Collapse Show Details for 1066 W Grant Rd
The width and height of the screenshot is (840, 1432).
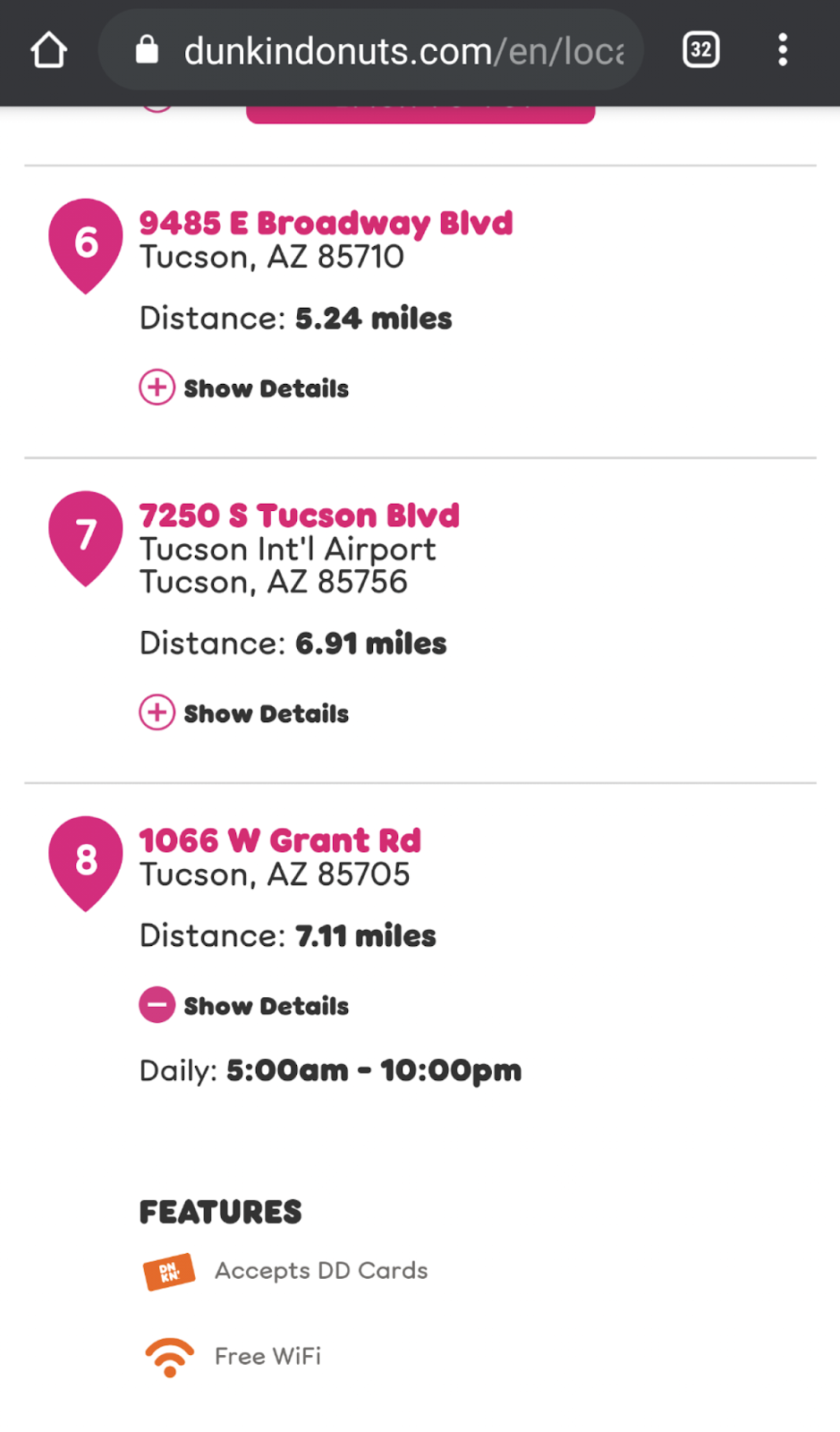244,1005
